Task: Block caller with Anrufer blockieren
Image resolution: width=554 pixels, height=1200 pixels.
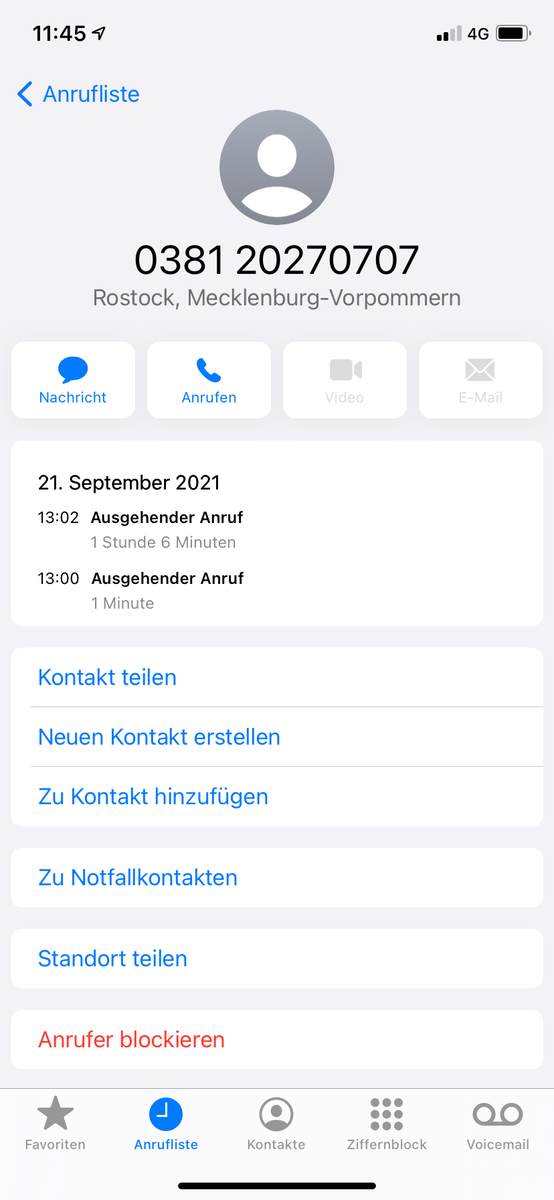Action: 277,1040
